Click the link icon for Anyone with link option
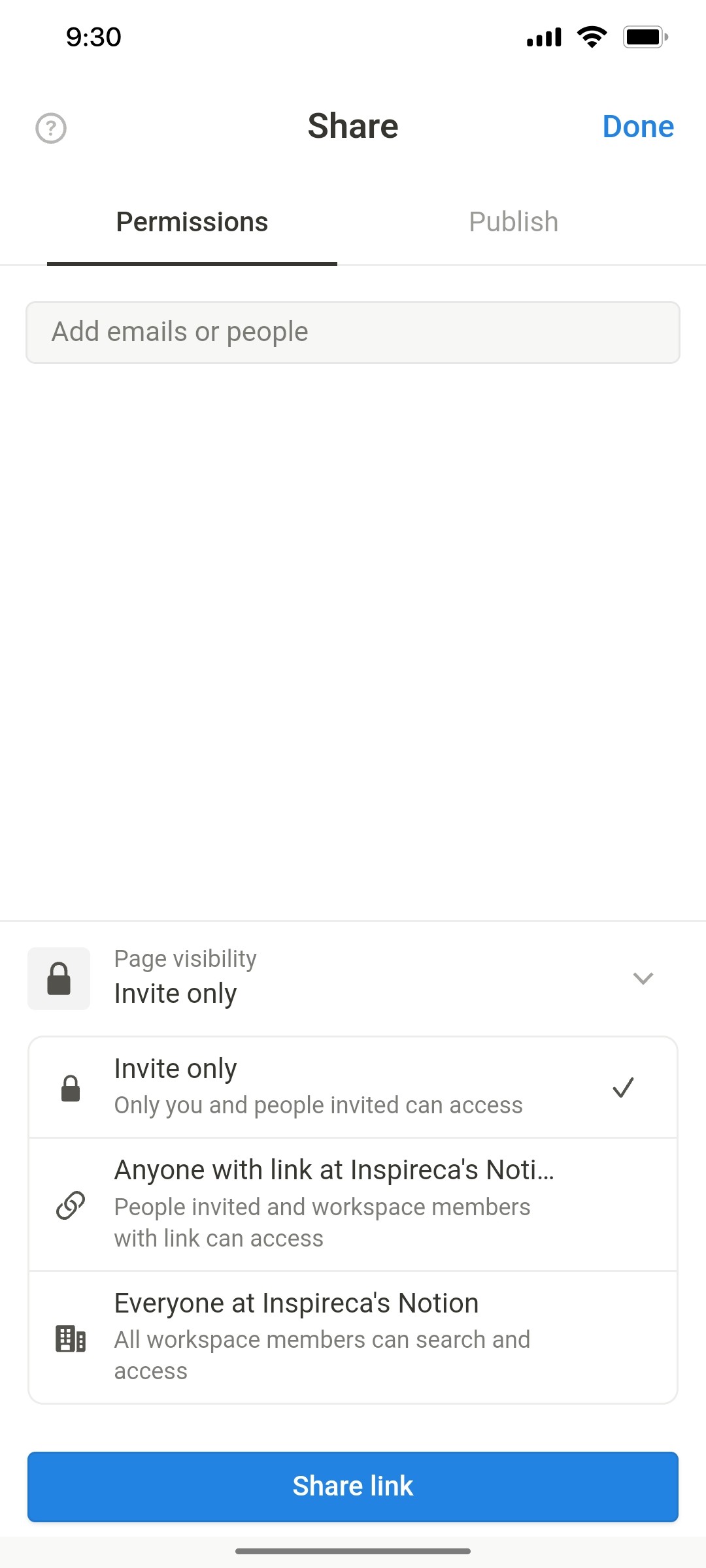 point(72,1206)
